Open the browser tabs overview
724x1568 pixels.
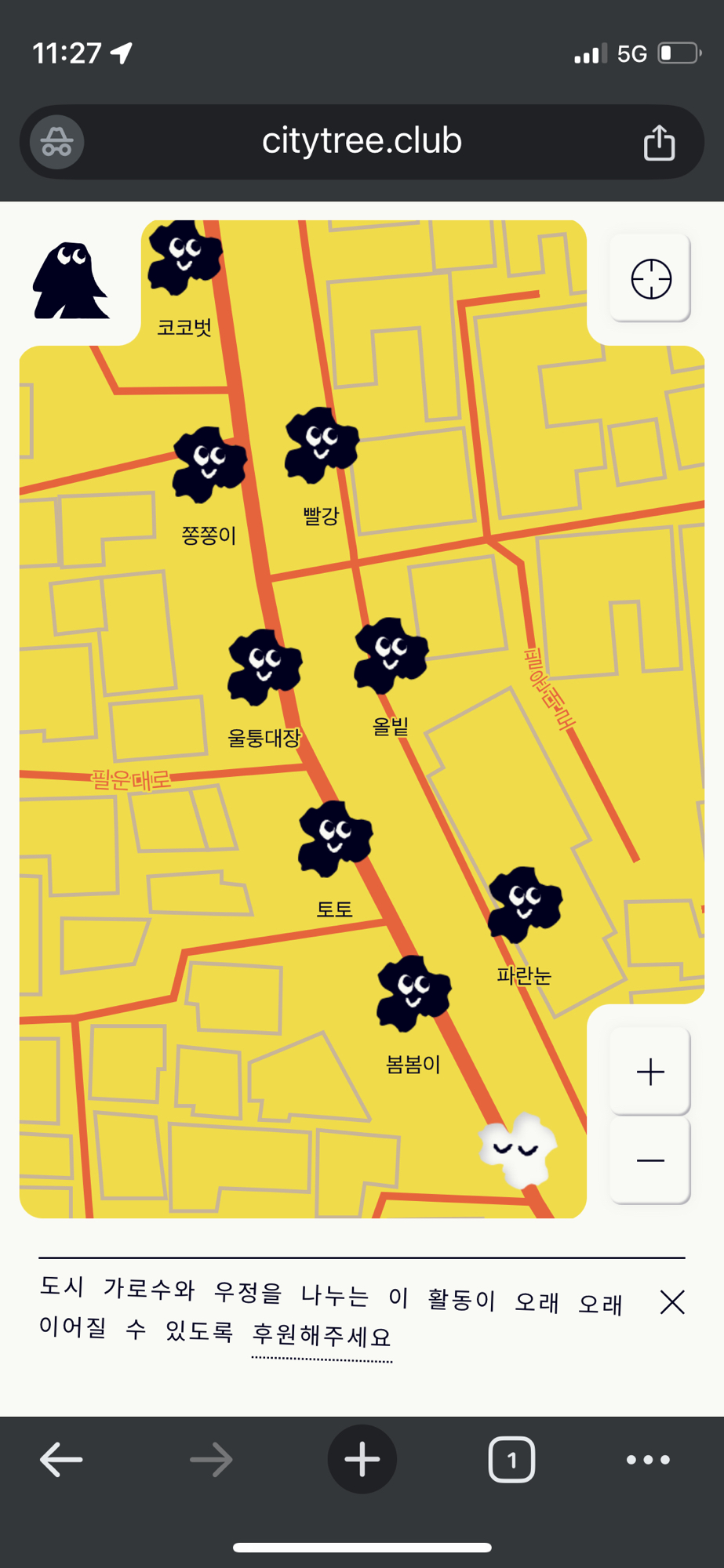tap(511, 1460)
